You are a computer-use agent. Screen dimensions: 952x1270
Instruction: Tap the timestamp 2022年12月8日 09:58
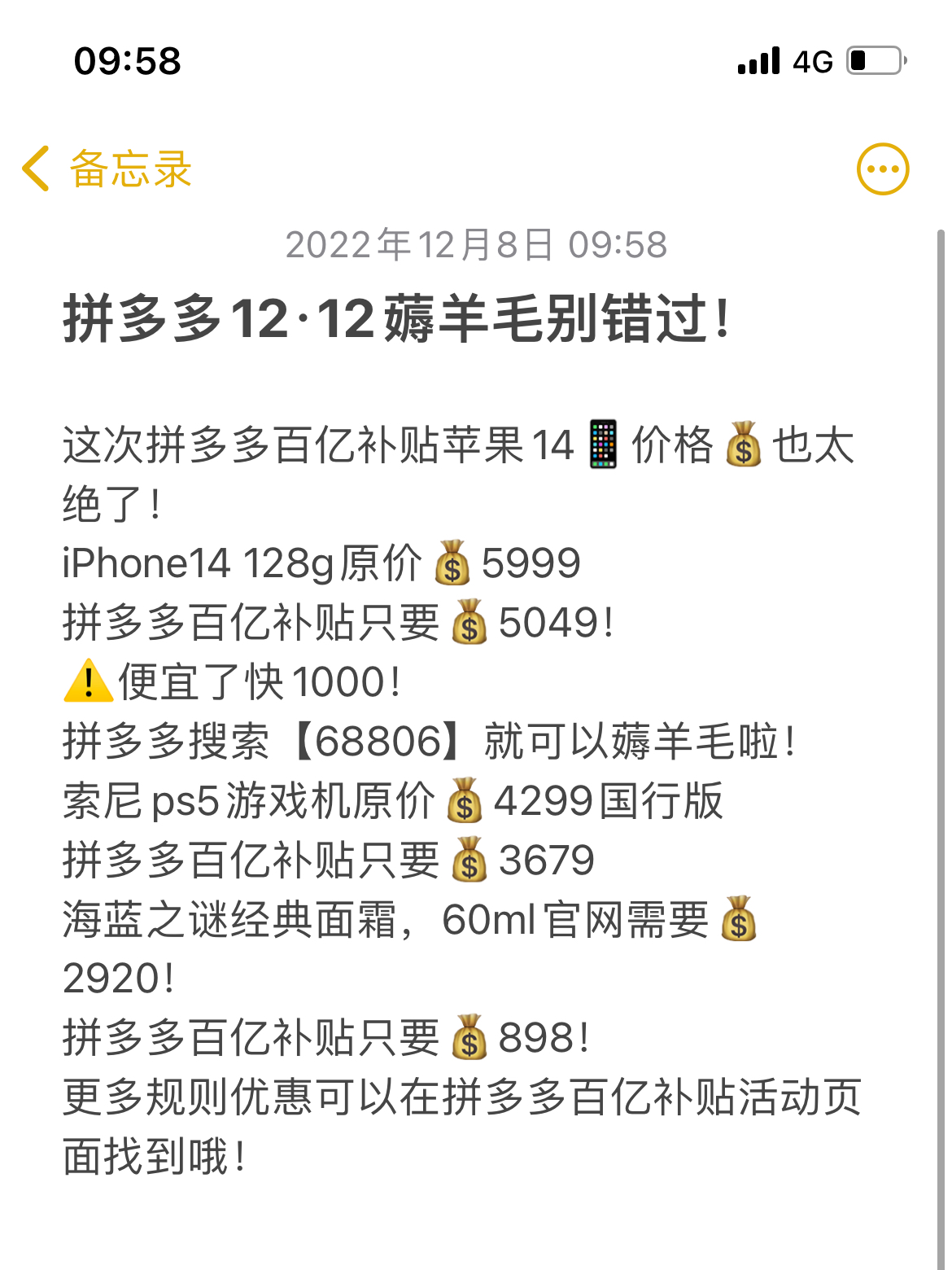[476, 244]
